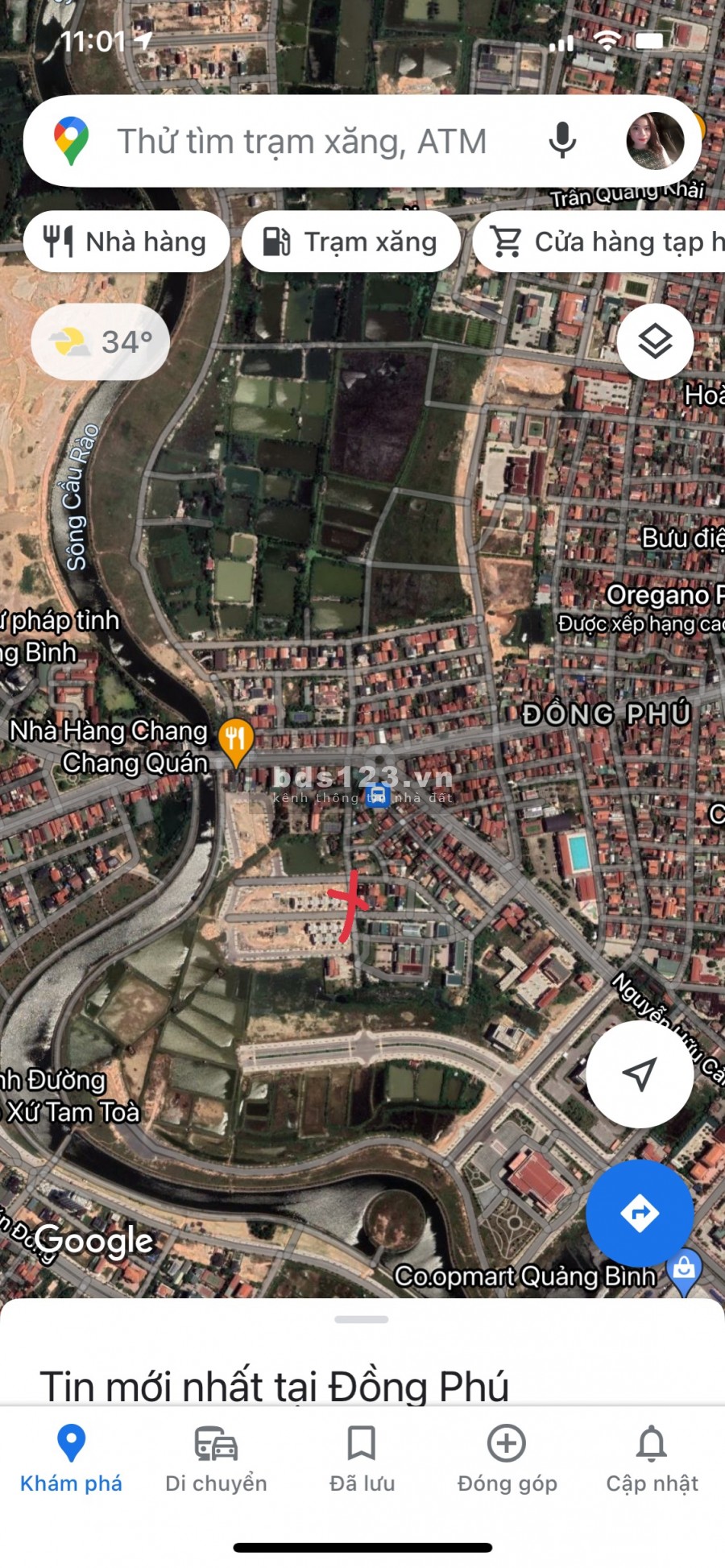Screen dimensions: 725x1568
Task: Open the account profile picture
Action: [x=655, y=141]
